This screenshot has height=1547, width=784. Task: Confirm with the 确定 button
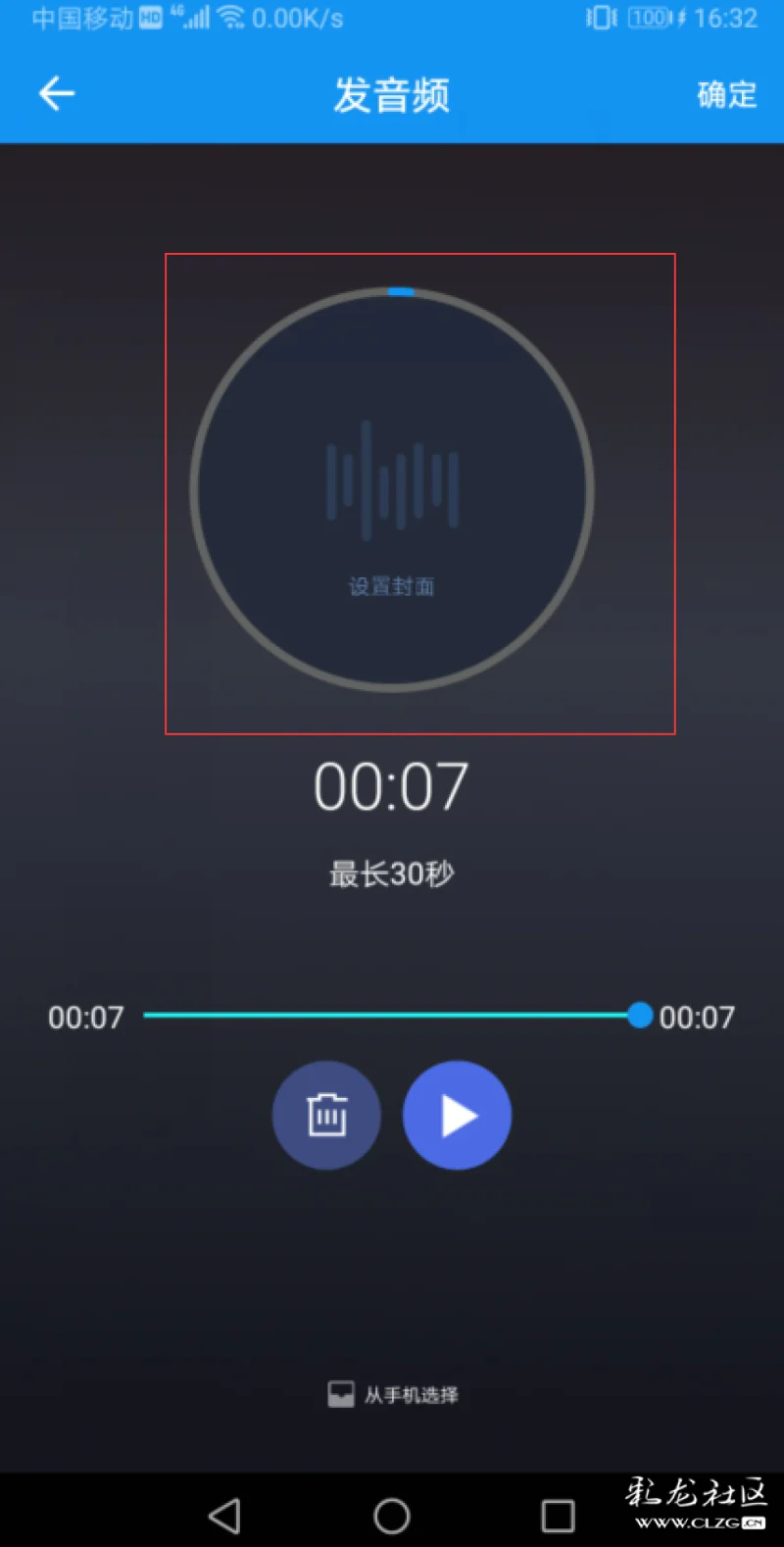pyautogui.click(x=726, y=95)
